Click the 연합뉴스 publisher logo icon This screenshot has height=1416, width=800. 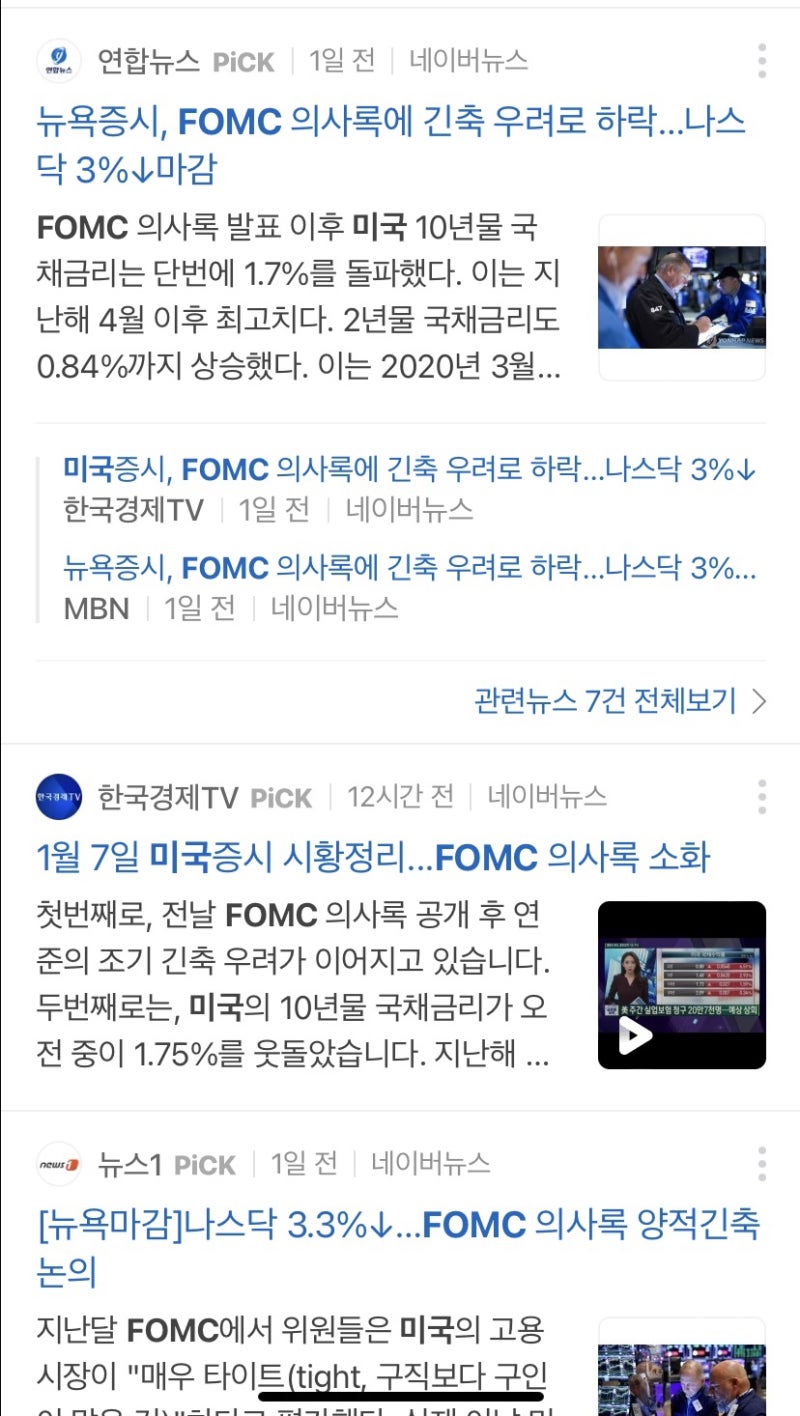point(57,59)
